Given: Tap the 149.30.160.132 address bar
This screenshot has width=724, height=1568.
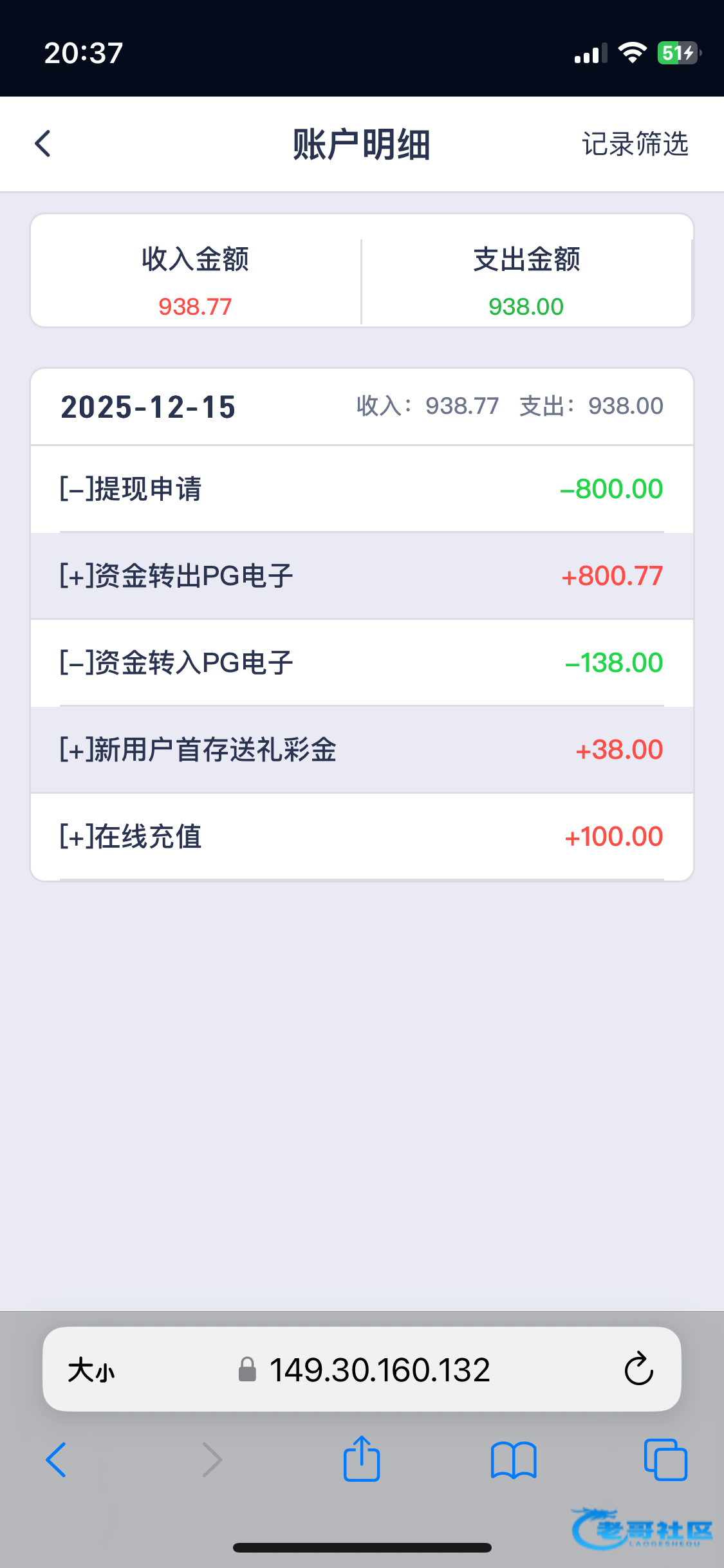Looking at the screenshot, I should click(x=379, y=1370).
